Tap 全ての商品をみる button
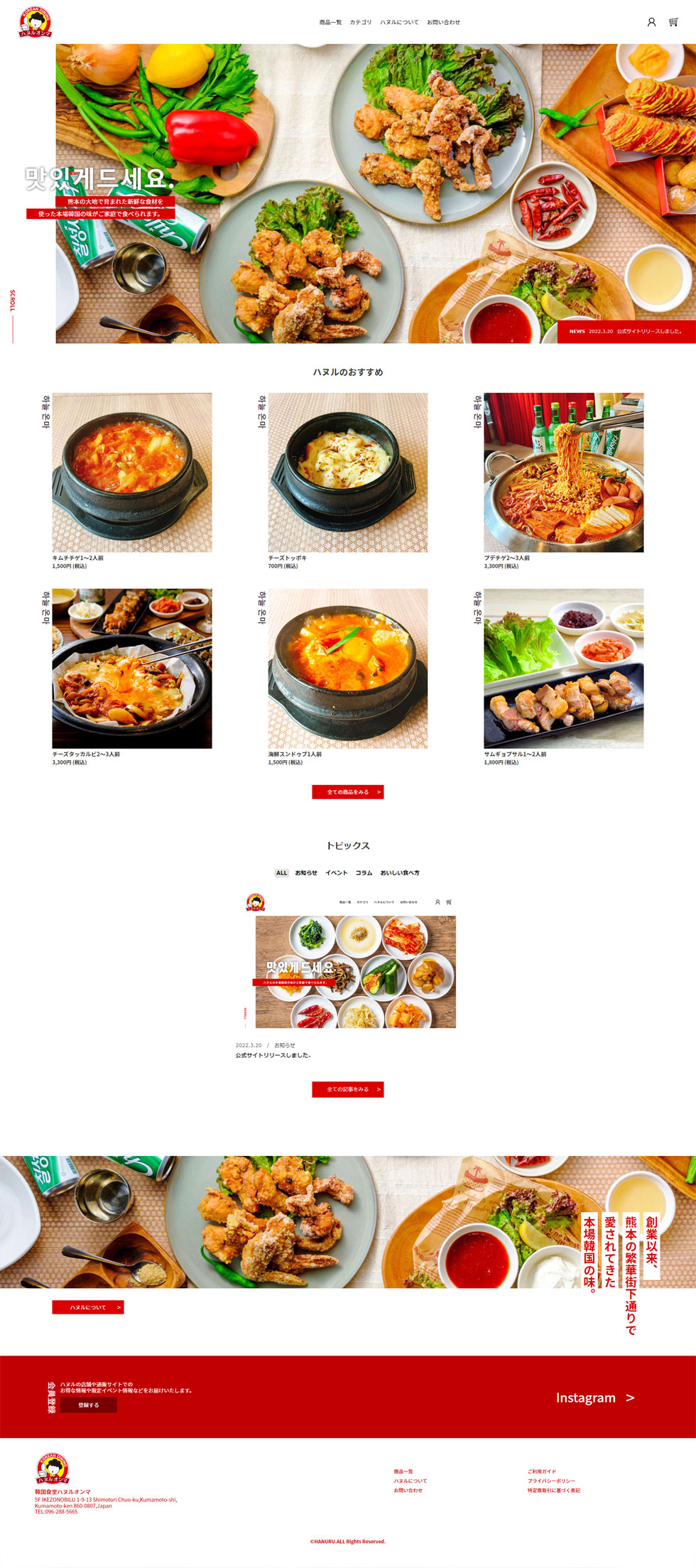Viewport: 696px width, 1568px height. point(347,791)
